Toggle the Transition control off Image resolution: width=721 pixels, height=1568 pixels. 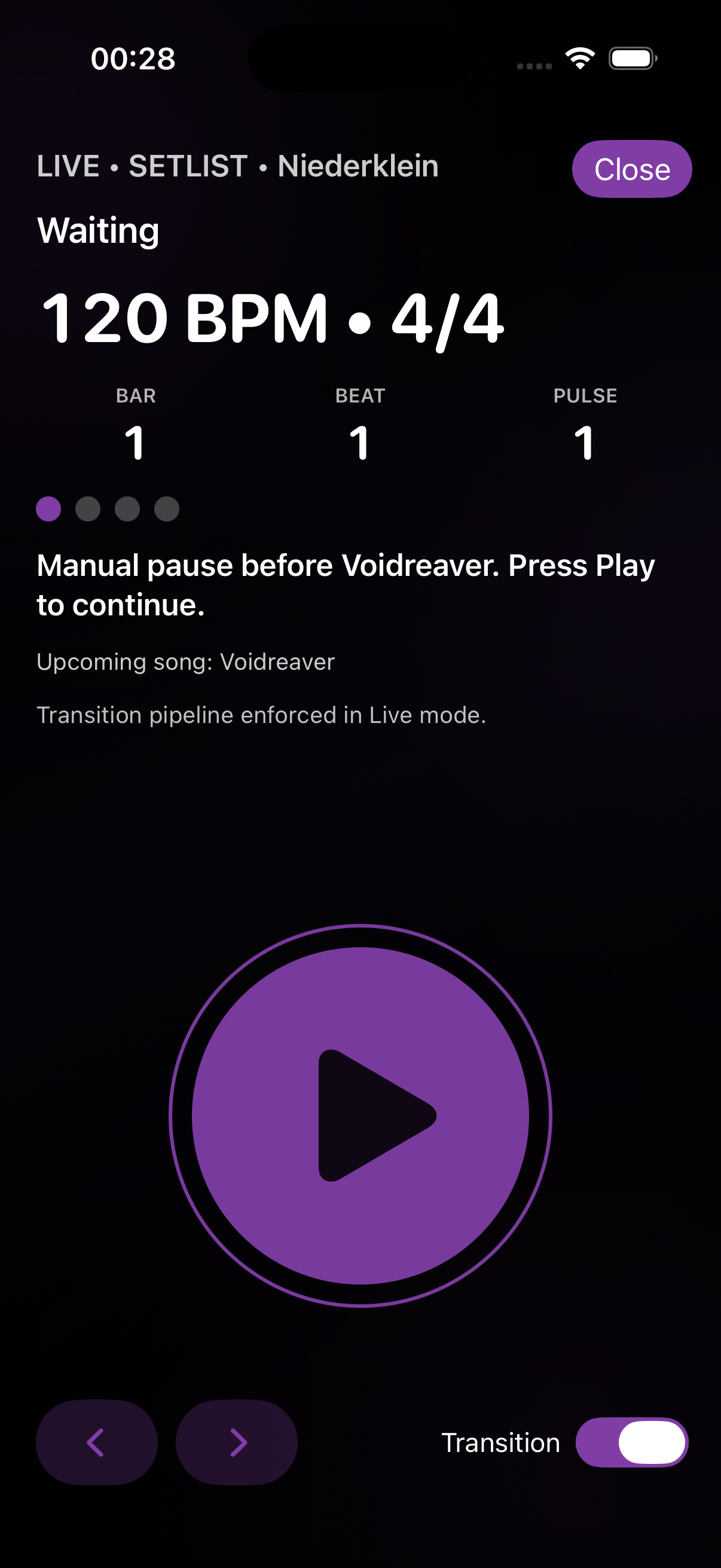point(633,1442)
